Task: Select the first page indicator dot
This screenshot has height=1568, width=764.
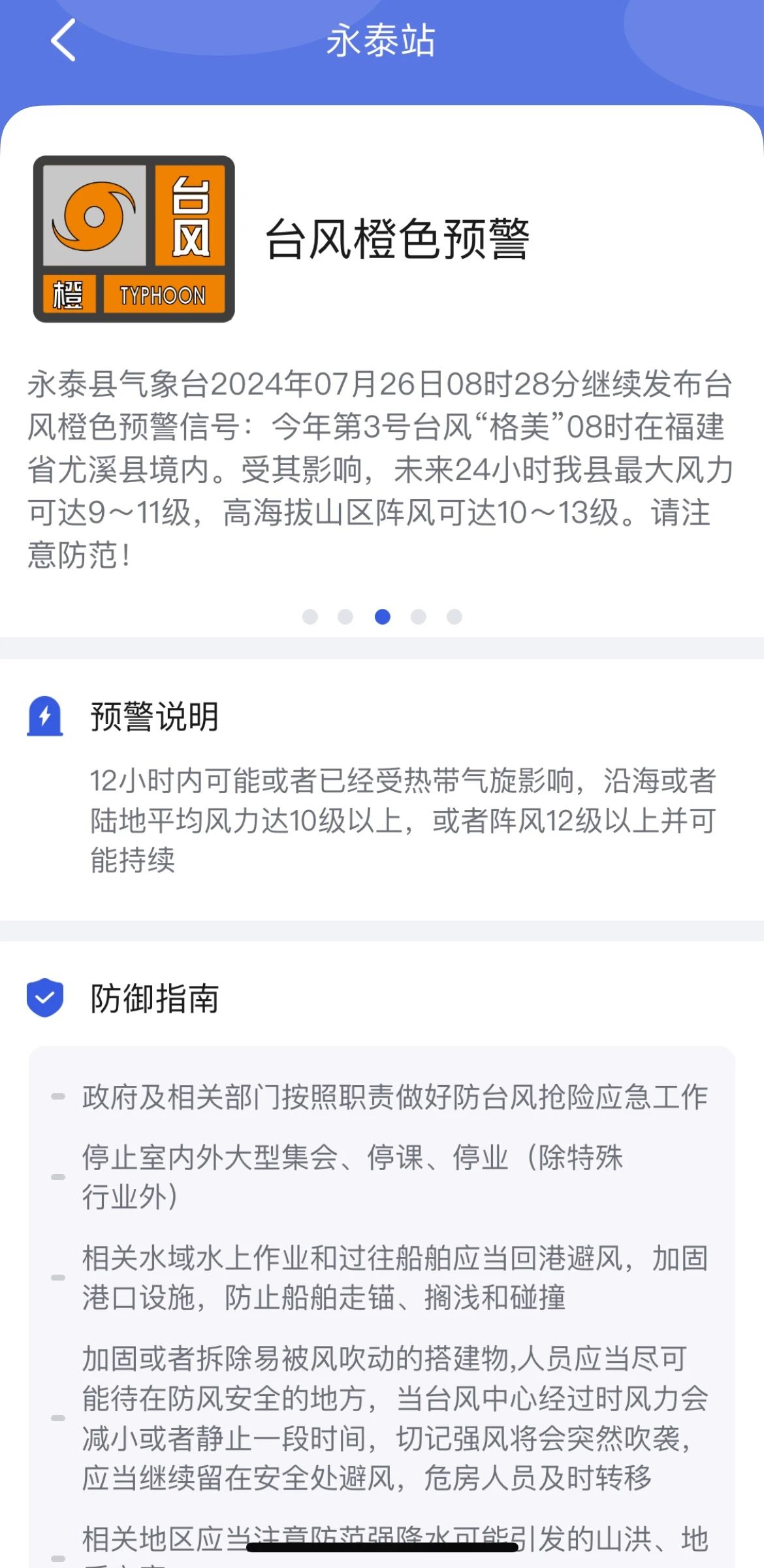Action: tap(310, 617)
